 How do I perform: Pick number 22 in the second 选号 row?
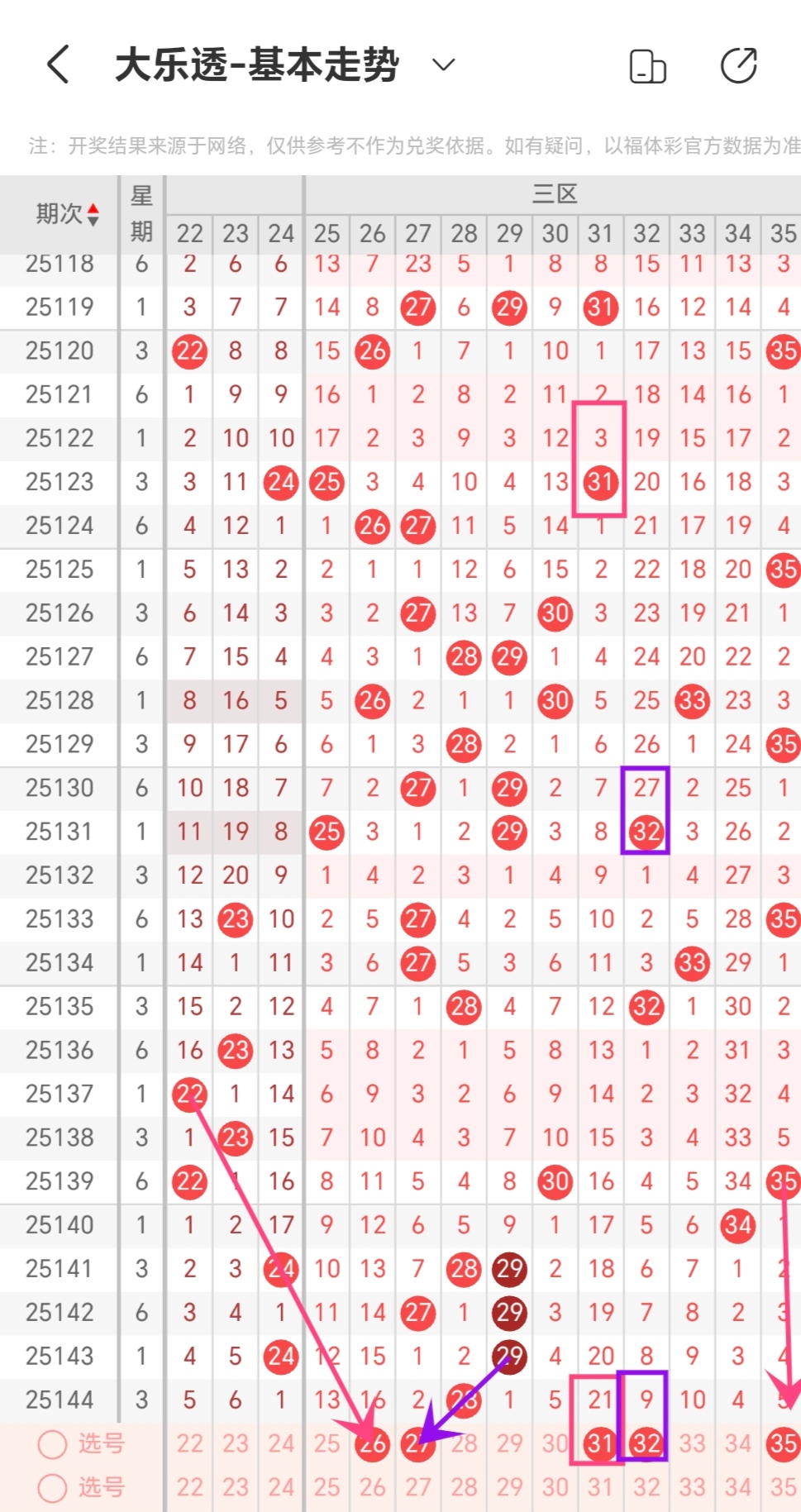point(189,1488)
